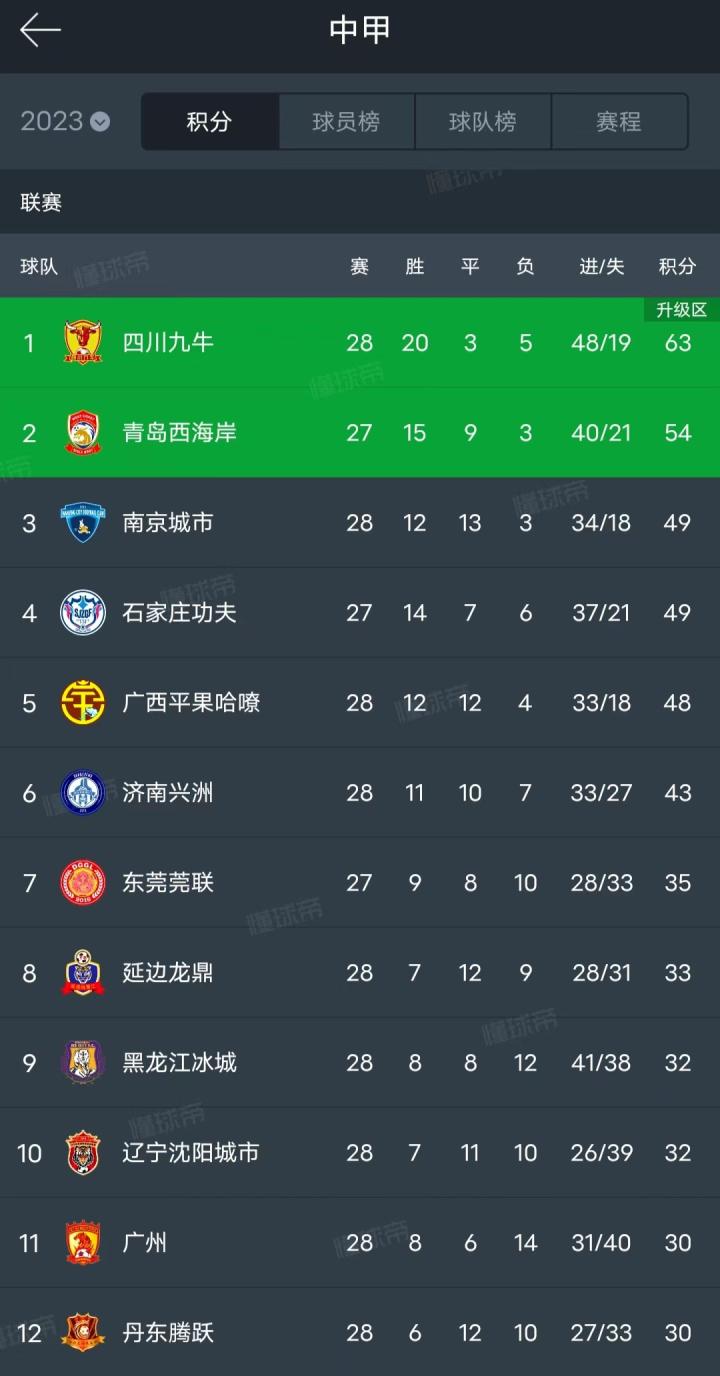Open the 2023 season dropdown
This screenshot has width=720, height=1376.
(65, 122)
